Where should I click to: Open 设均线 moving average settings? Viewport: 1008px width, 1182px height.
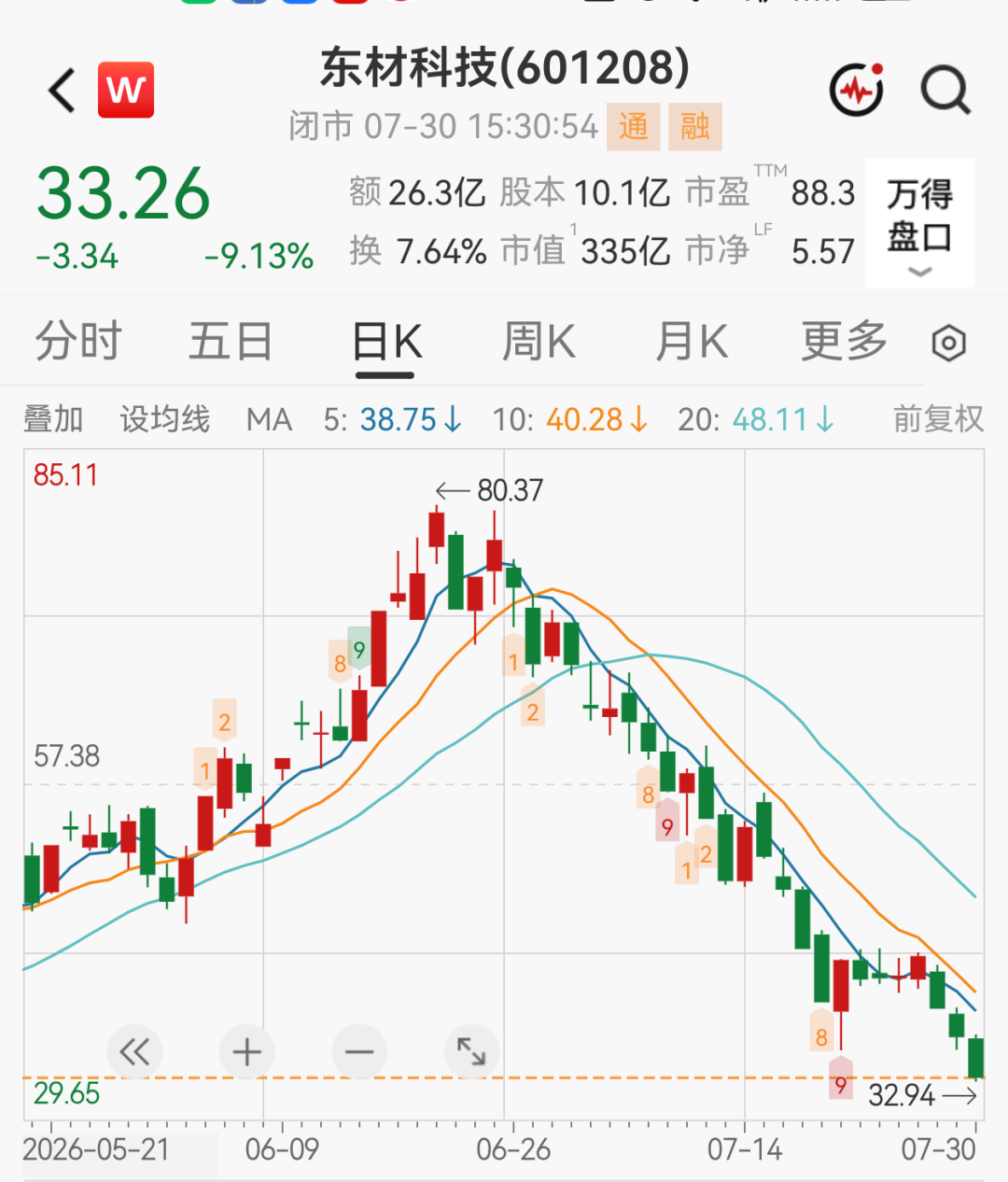point(165,419)
